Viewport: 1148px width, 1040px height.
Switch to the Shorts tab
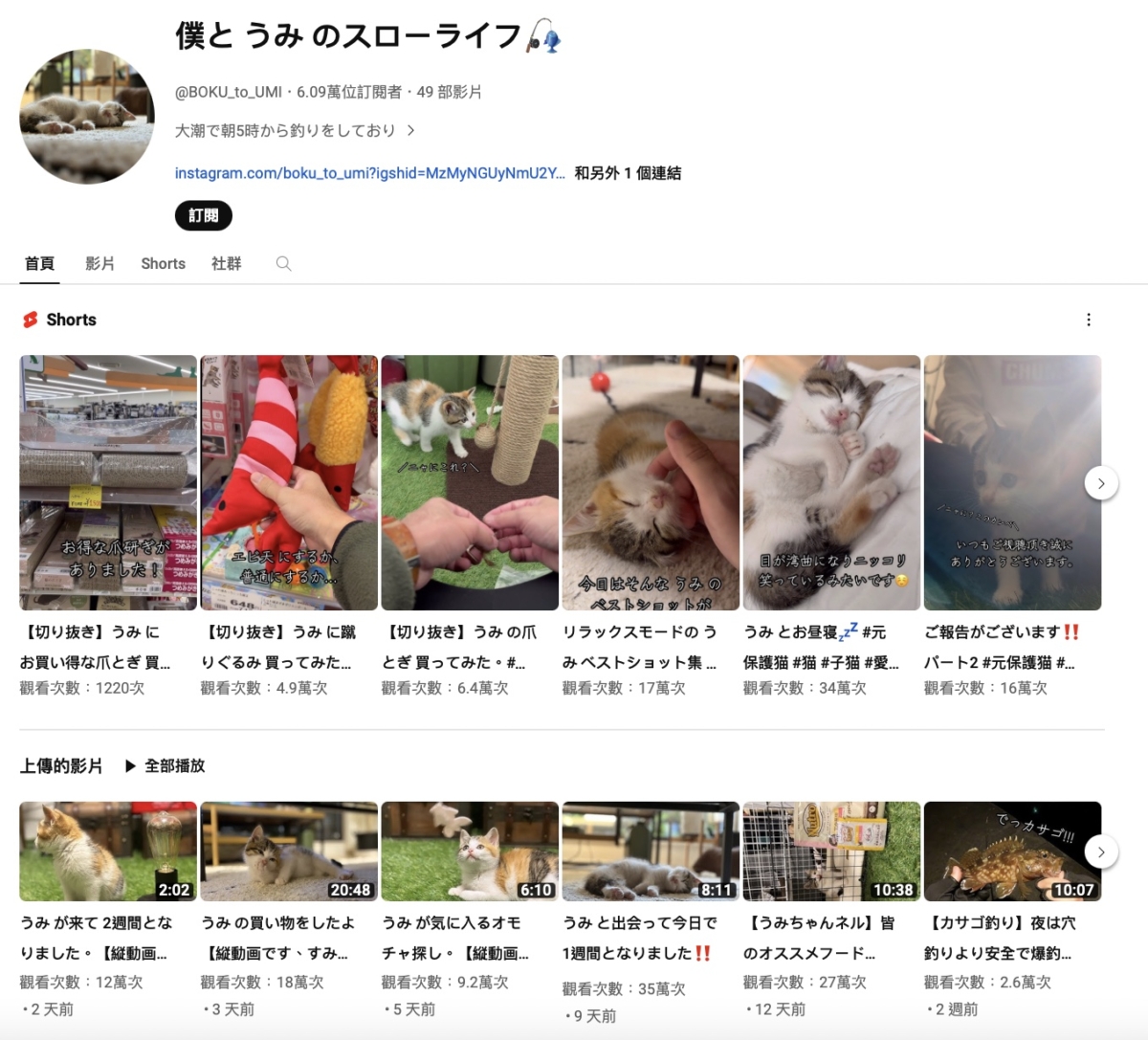tap(163, 263)
